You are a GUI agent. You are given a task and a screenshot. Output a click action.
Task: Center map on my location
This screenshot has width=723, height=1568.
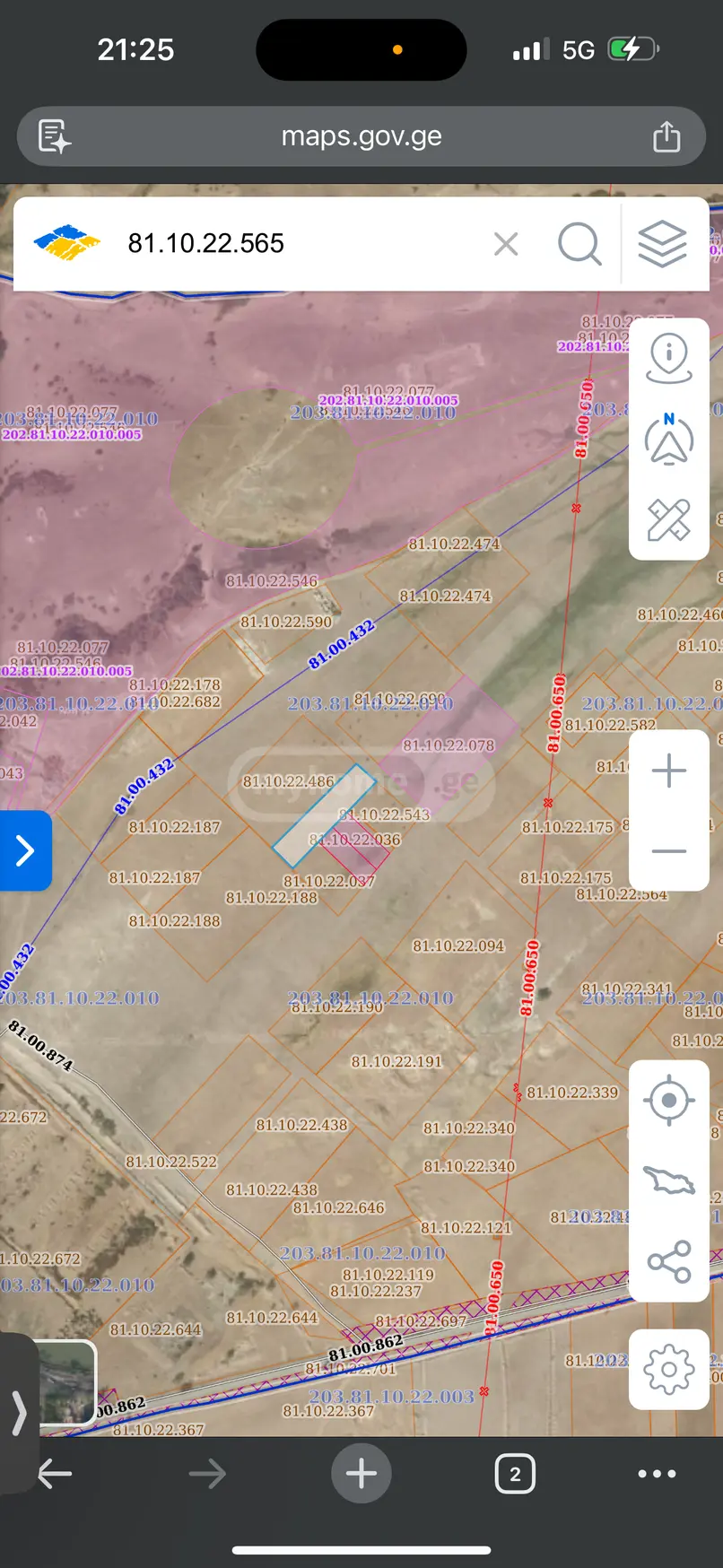pyautogui.click(x=669, y=1101)
